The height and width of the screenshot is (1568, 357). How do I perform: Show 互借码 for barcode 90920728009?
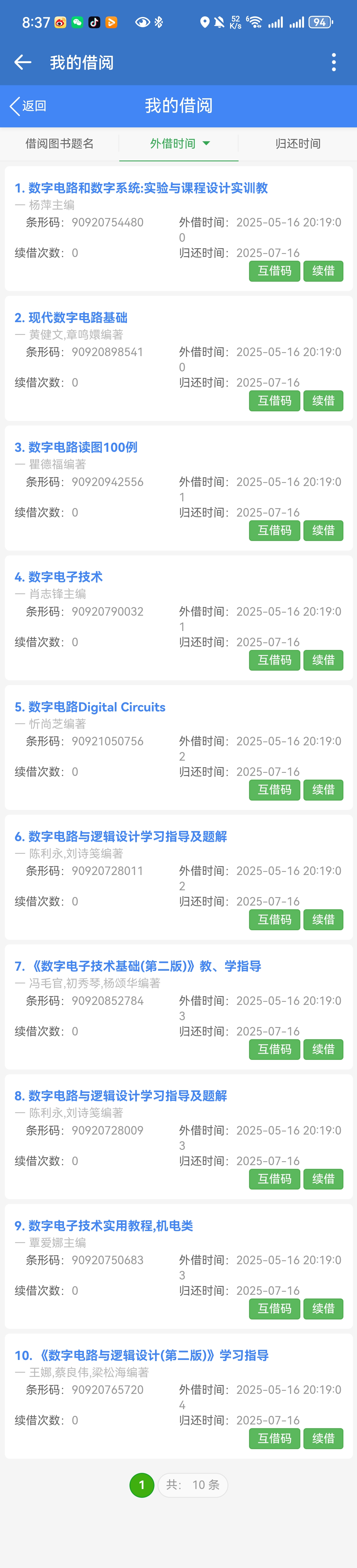point(274,1179)
